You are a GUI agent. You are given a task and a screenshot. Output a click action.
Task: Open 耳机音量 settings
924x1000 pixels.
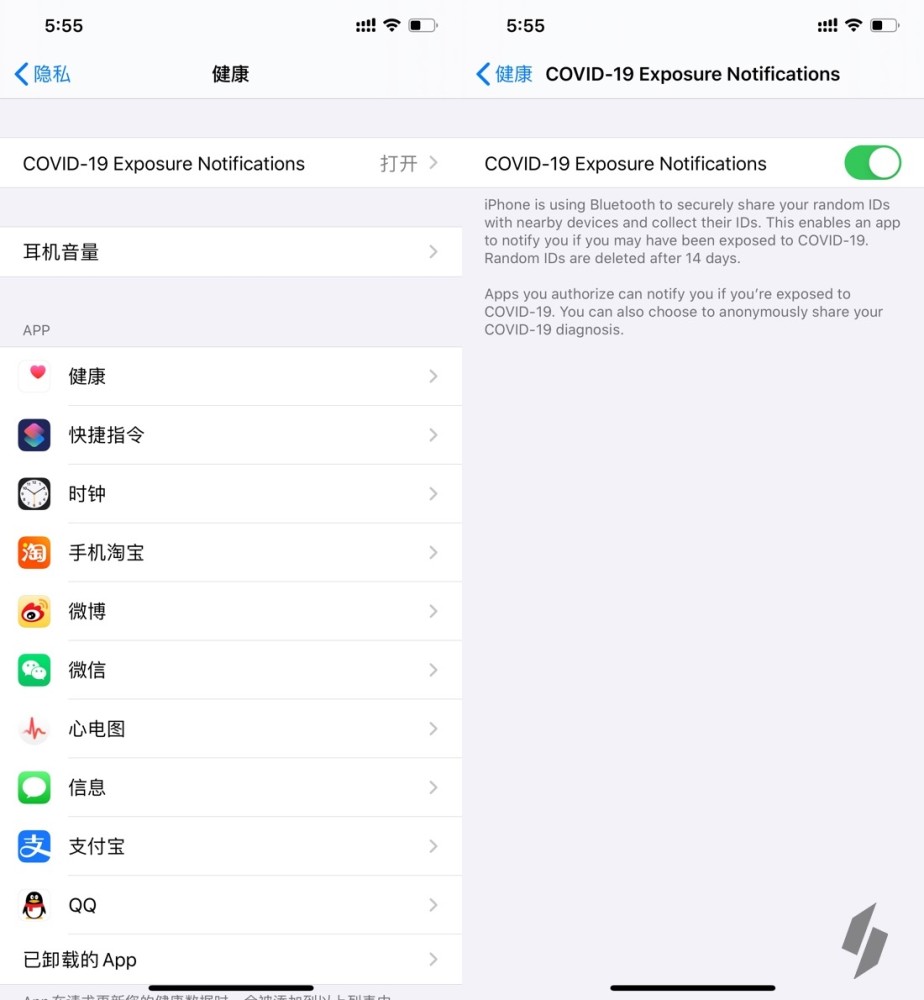point(230,252)
